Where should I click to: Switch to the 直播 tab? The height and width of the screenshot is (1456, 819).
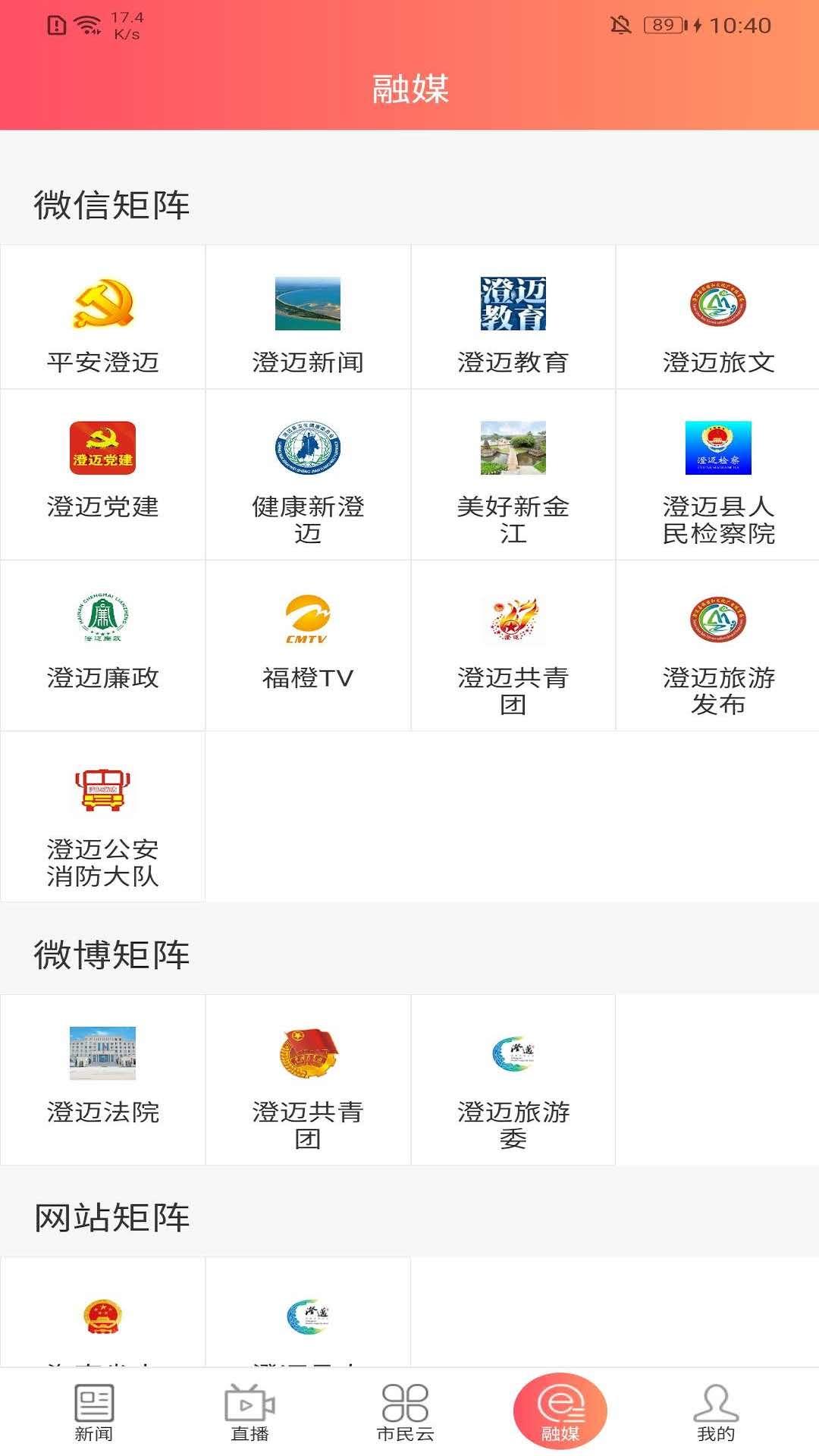pos(250,1410)
